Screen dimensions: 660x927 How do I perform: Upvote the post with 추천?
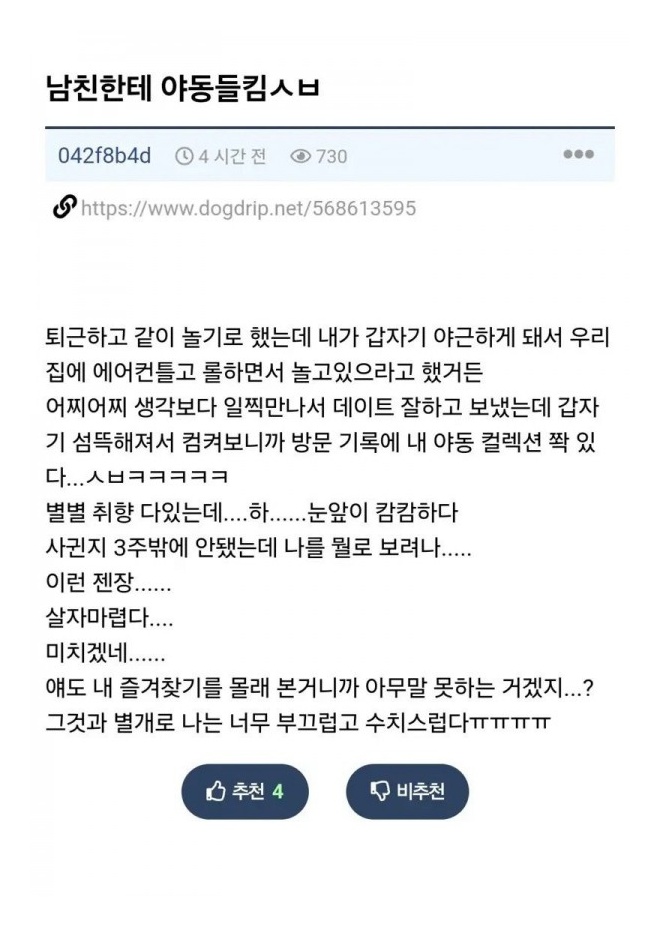click(245, 791)
